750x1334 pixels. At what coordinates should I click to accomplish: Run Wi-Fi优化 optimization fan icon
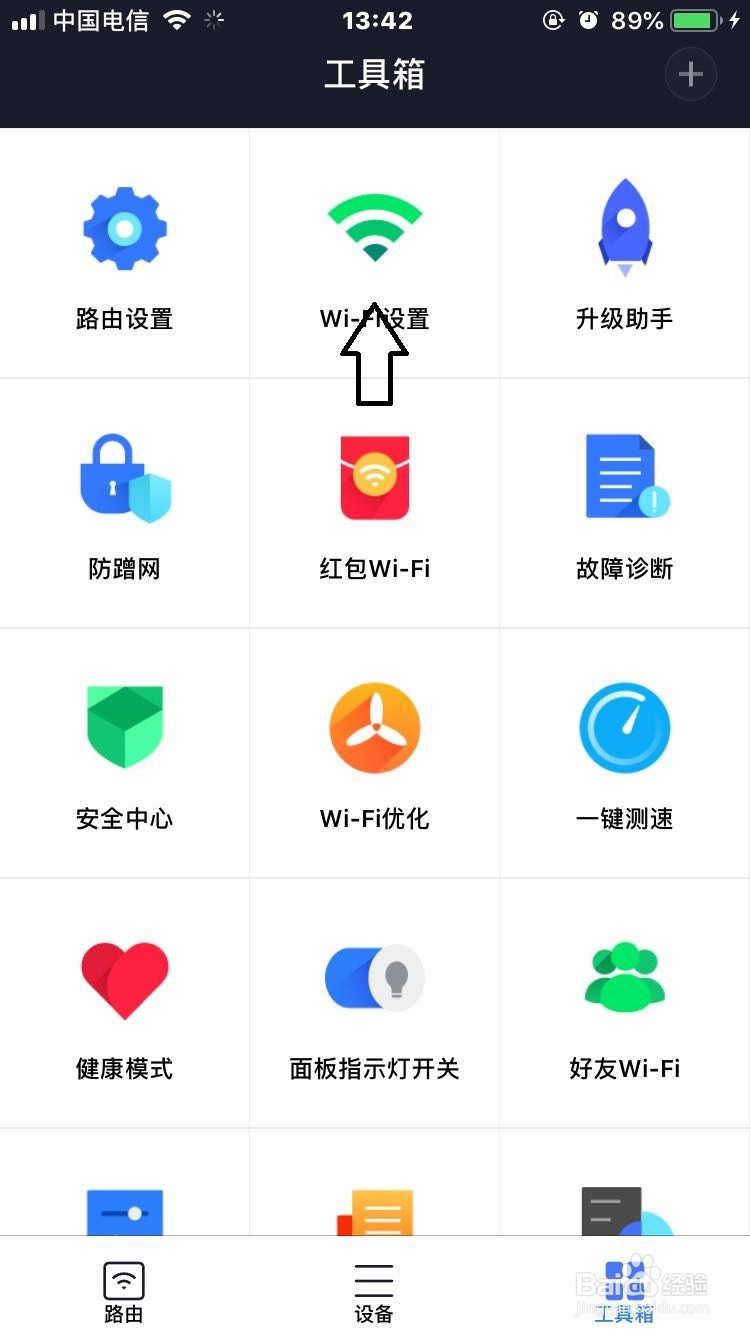(x=375, y=727)
